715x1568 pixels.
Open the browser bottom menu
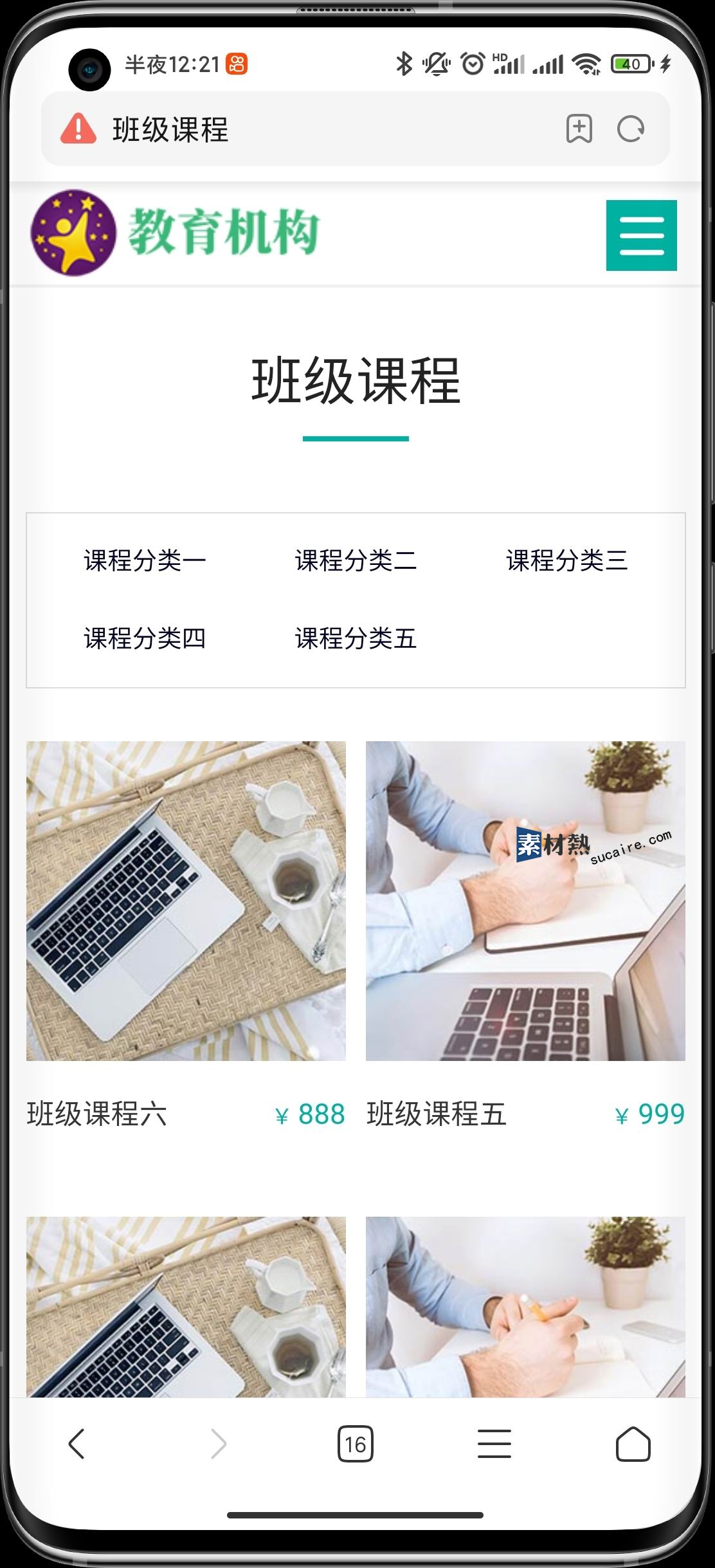(494, 1444)
